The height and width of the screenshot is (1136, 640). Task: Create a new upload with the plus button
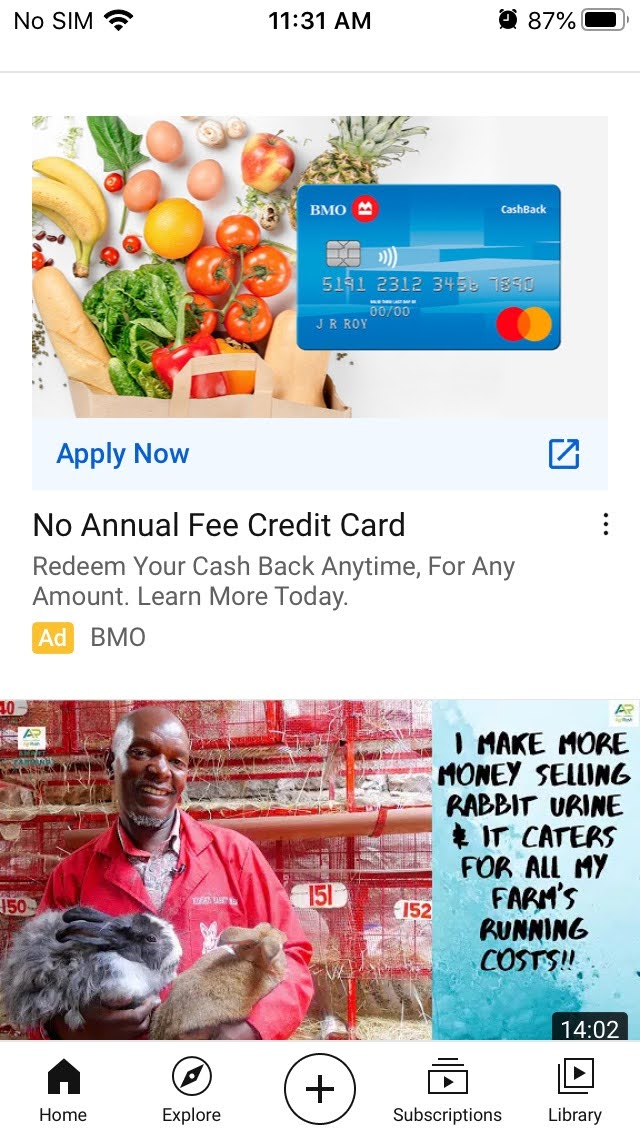pos(319,1089)
